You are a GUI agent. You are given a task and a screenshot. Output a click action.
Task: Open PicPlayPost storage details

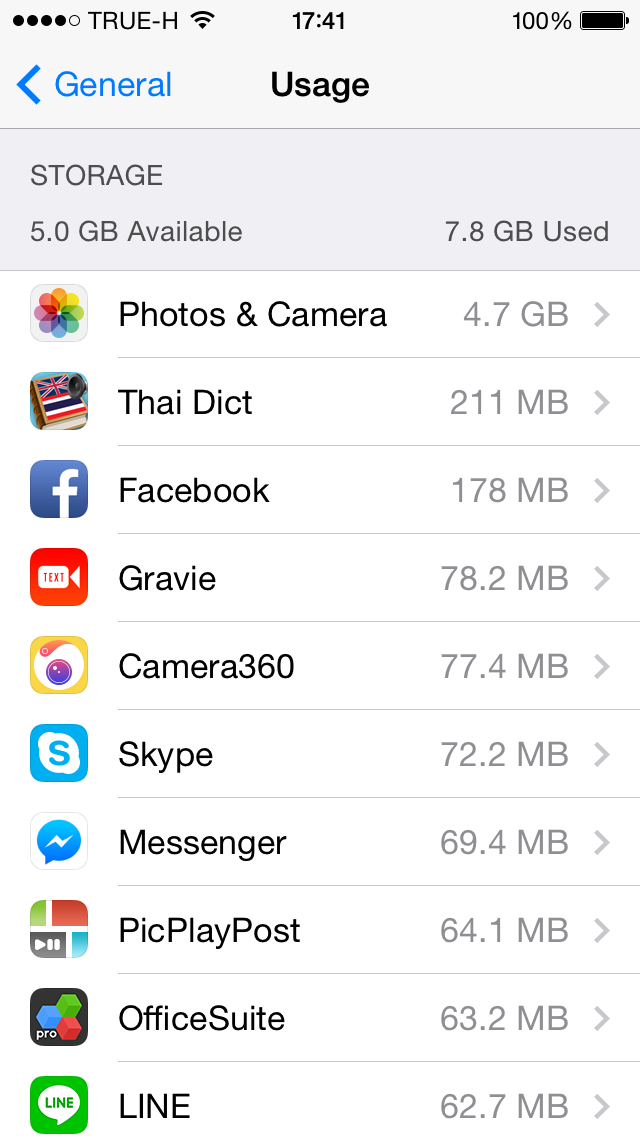(320, 930)
